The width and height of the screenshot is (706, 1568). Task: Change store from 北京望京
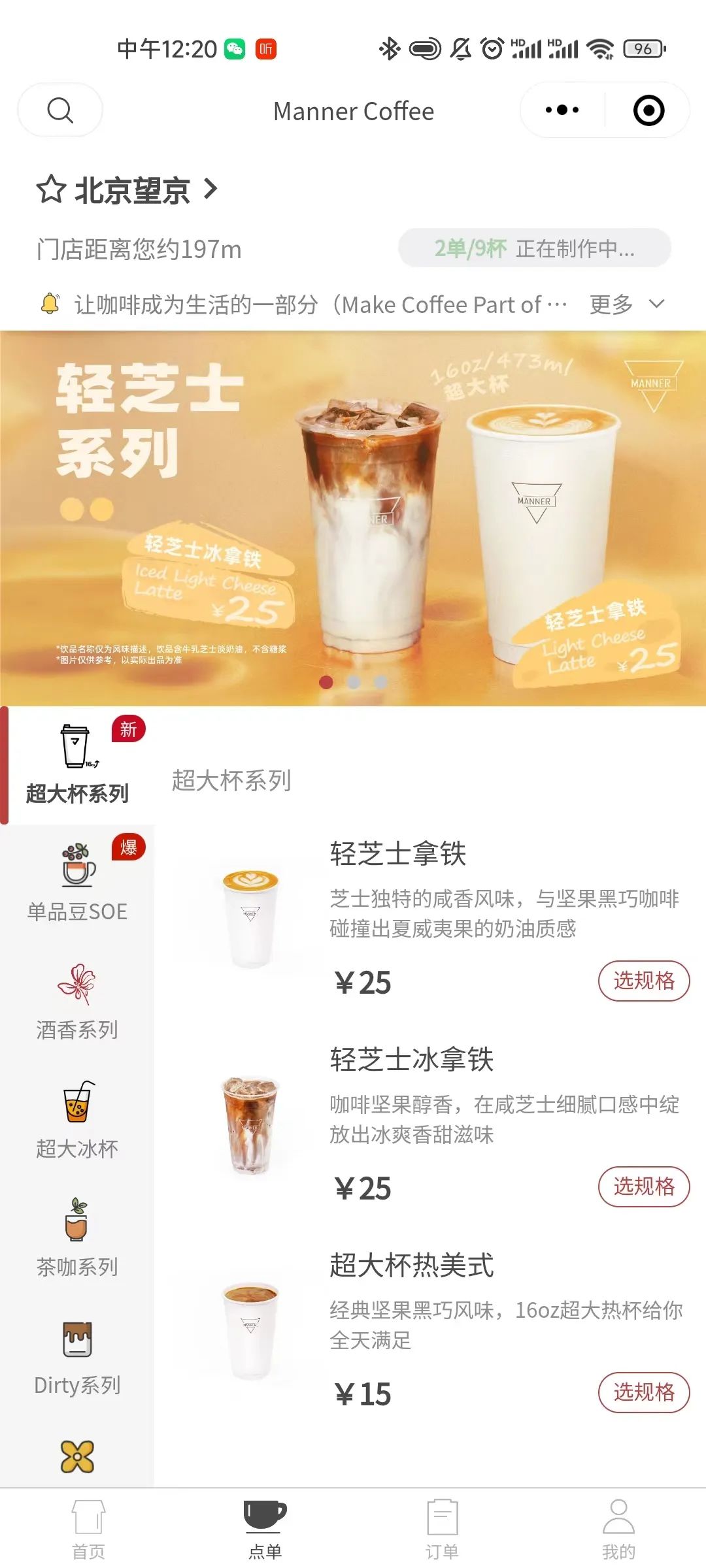click(x=127, y=190)
